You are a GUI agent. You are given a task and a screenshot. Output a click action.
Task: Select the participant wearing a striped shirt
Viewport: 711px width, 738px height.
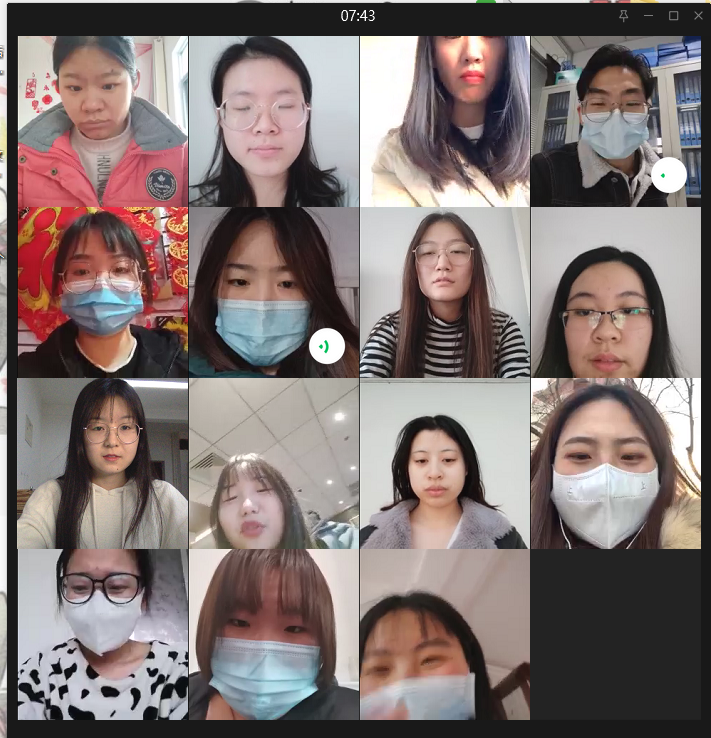(445, 292)
